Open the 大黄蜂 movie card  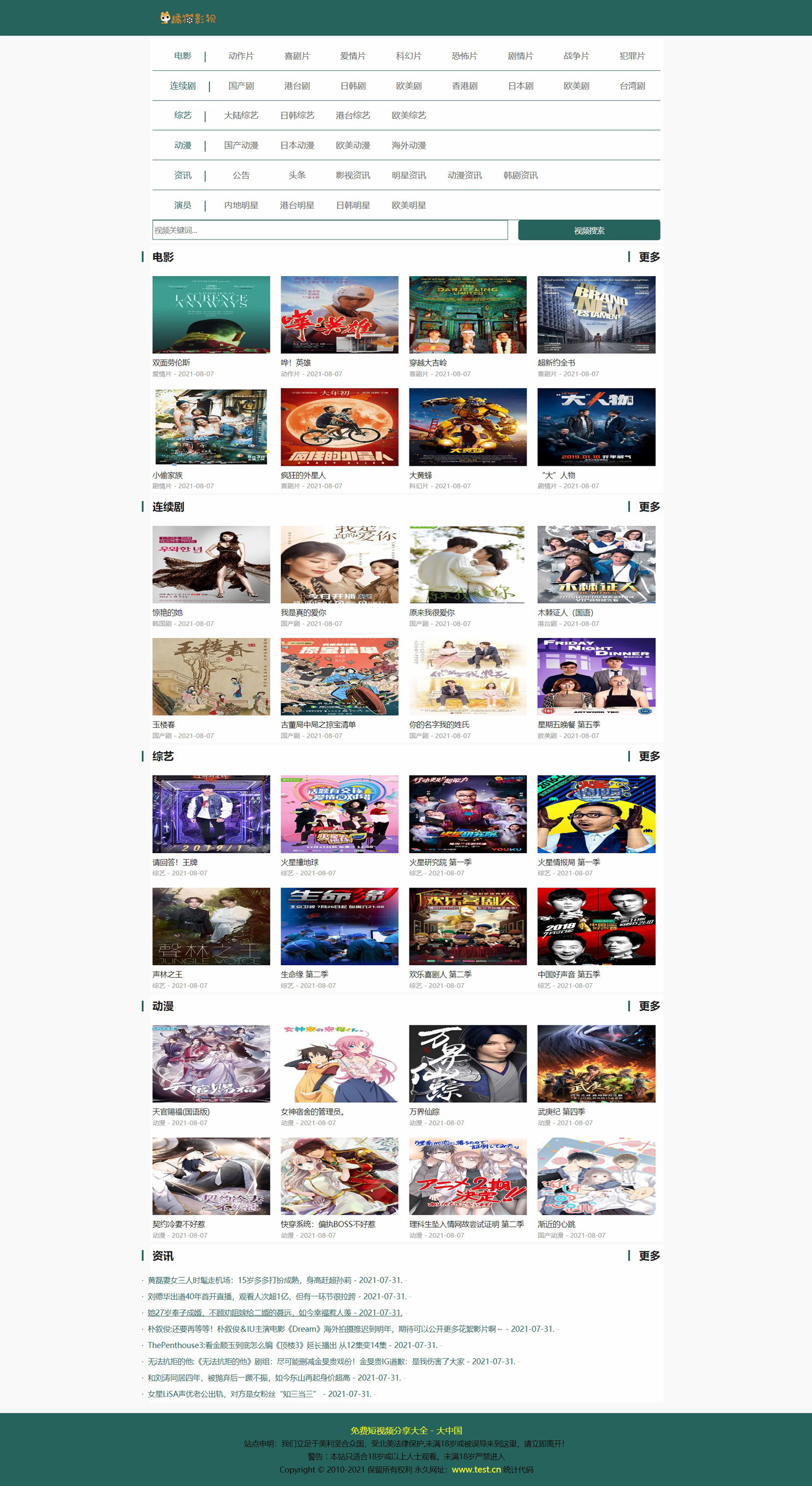tap(467, 427)
